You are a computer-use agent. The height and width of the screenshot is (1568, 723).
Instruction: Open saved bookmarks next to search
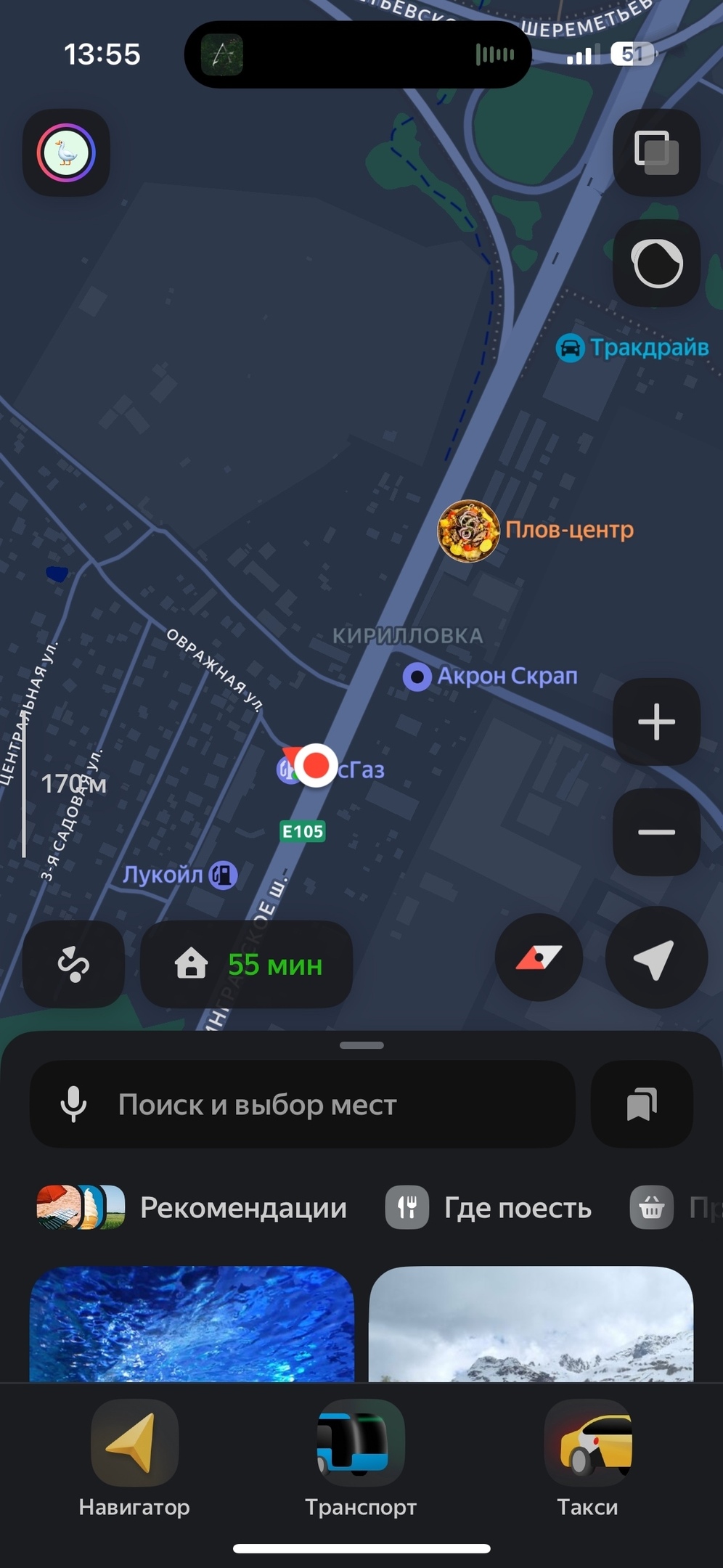click(642, 1105)
